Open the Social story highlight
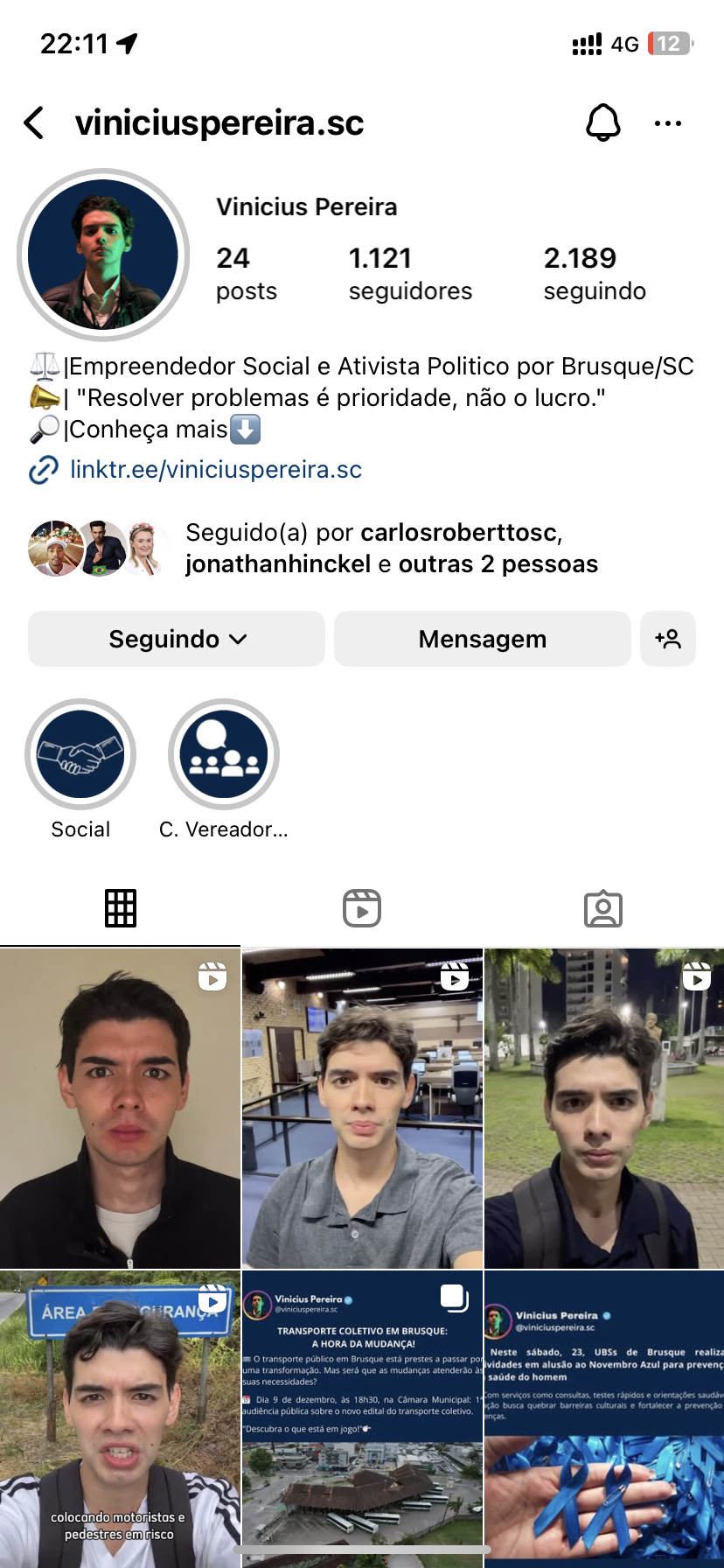The height and width of the screenshot is (1568, 724). coord(80,755)
